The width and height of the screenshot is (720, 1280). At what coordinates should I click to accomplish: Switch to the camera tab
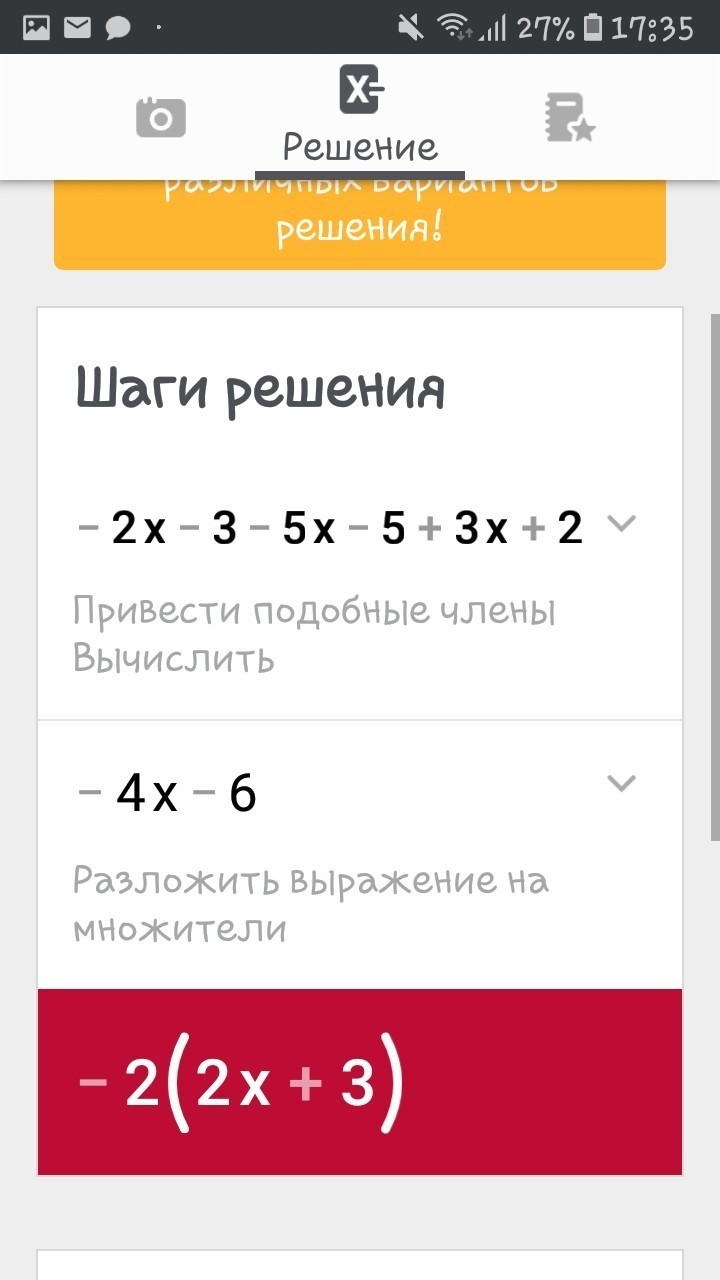[x=160, y=118]
